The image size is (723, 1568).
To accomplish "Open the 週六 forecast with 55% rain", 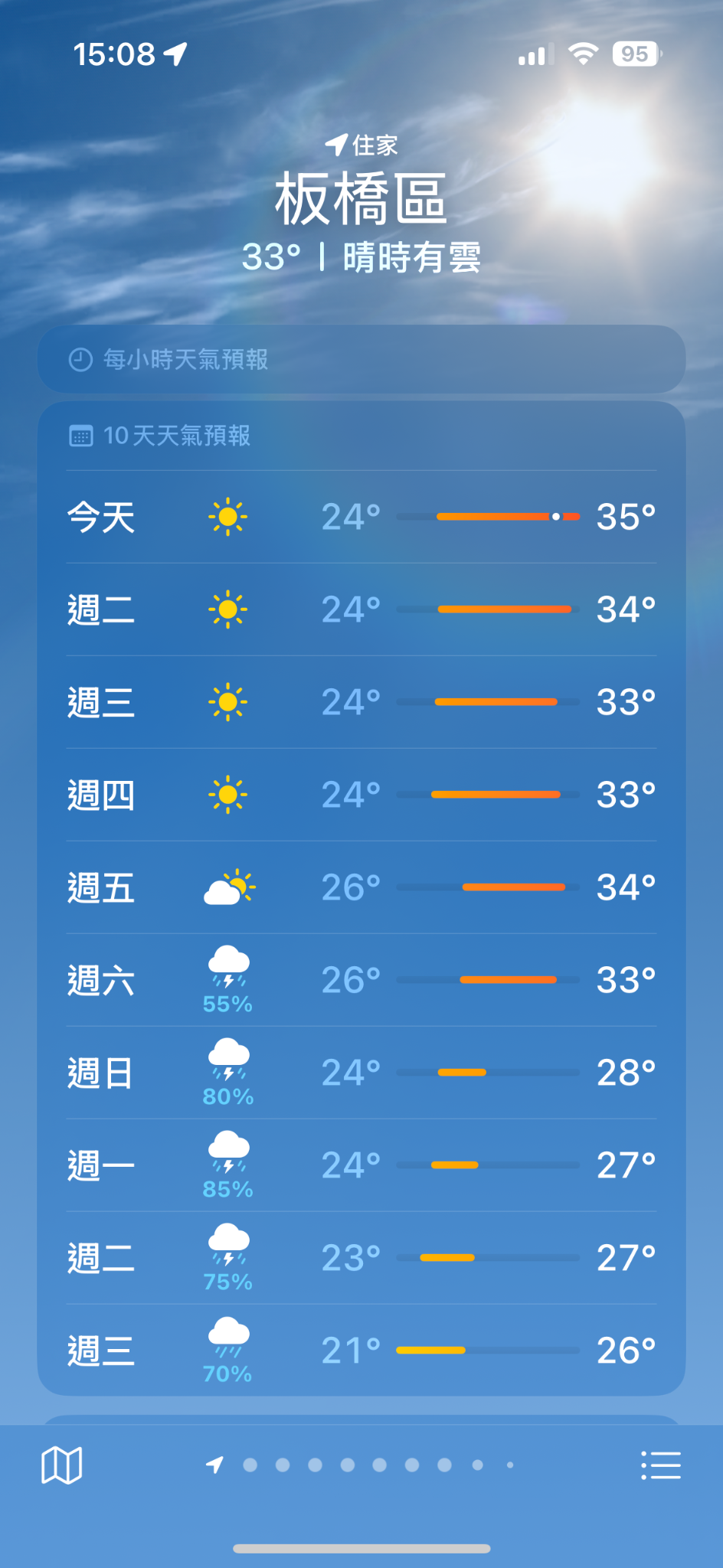I will click(x=361, y=980).
